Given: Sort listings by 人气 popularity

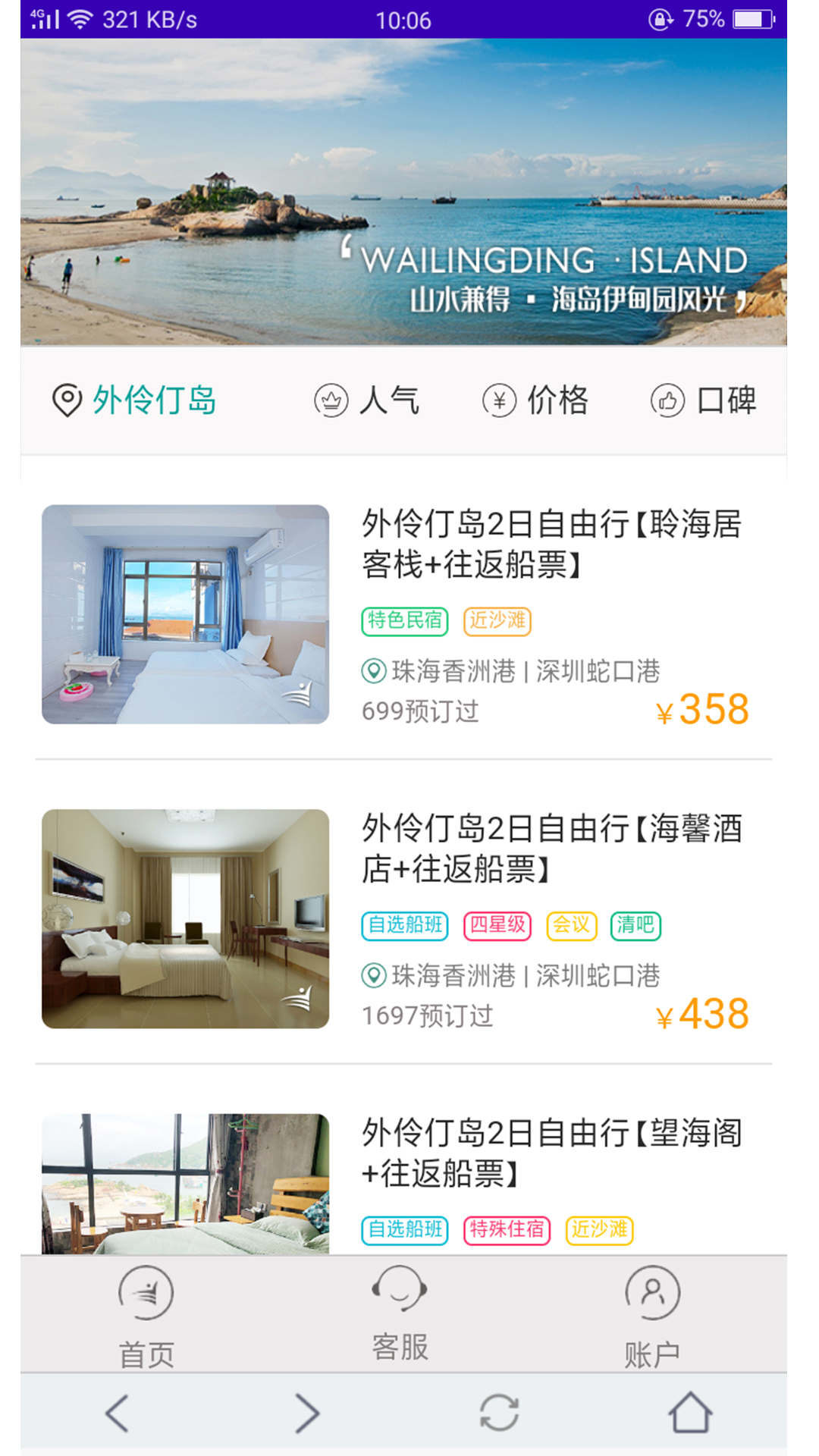Looking at the screenshot, I should pyautogui.click(x=391, y=400).
